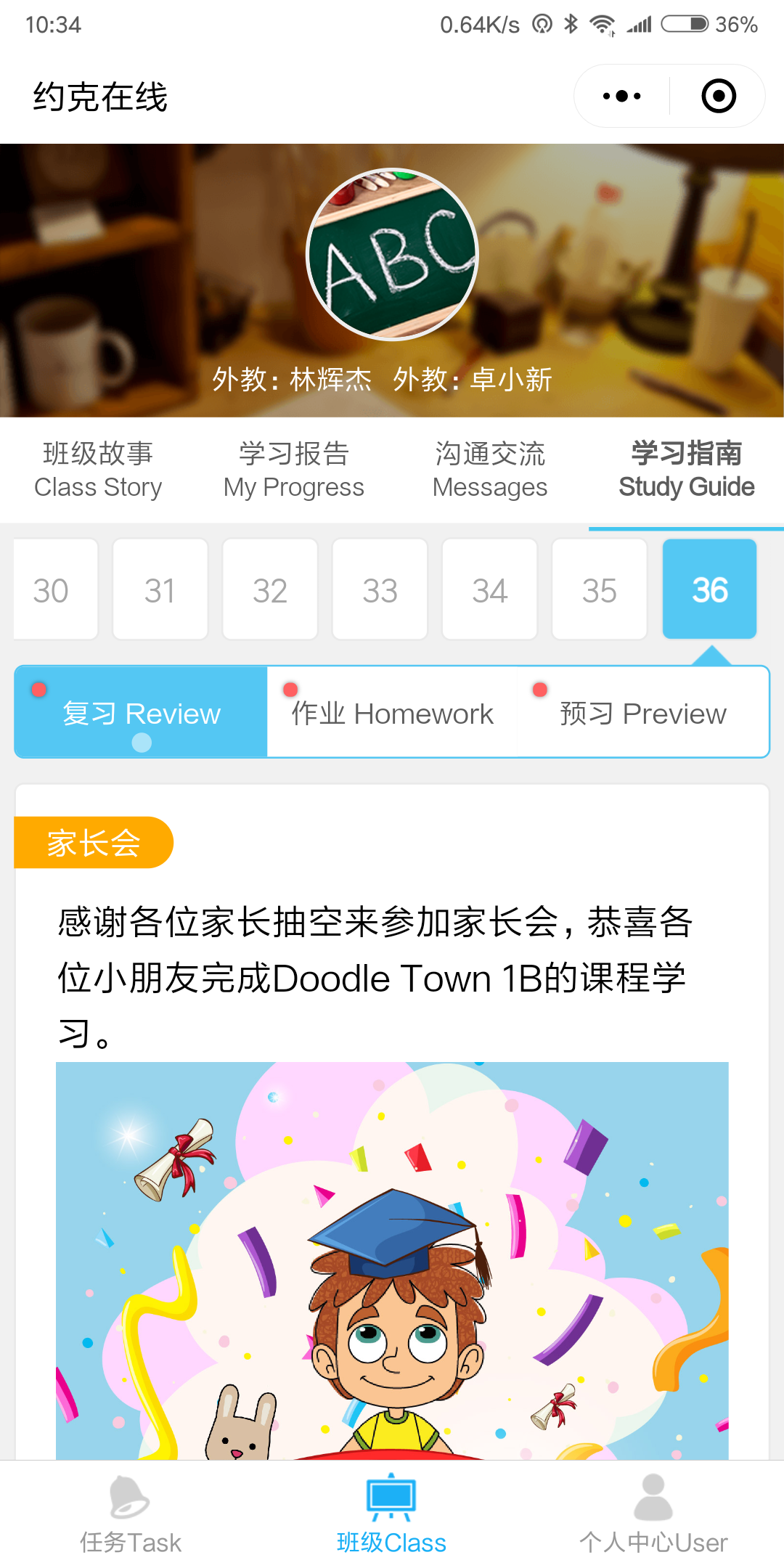Open the My Progress tab
The width and height of the screenshot is (784, 1568).
click(294, 470)
